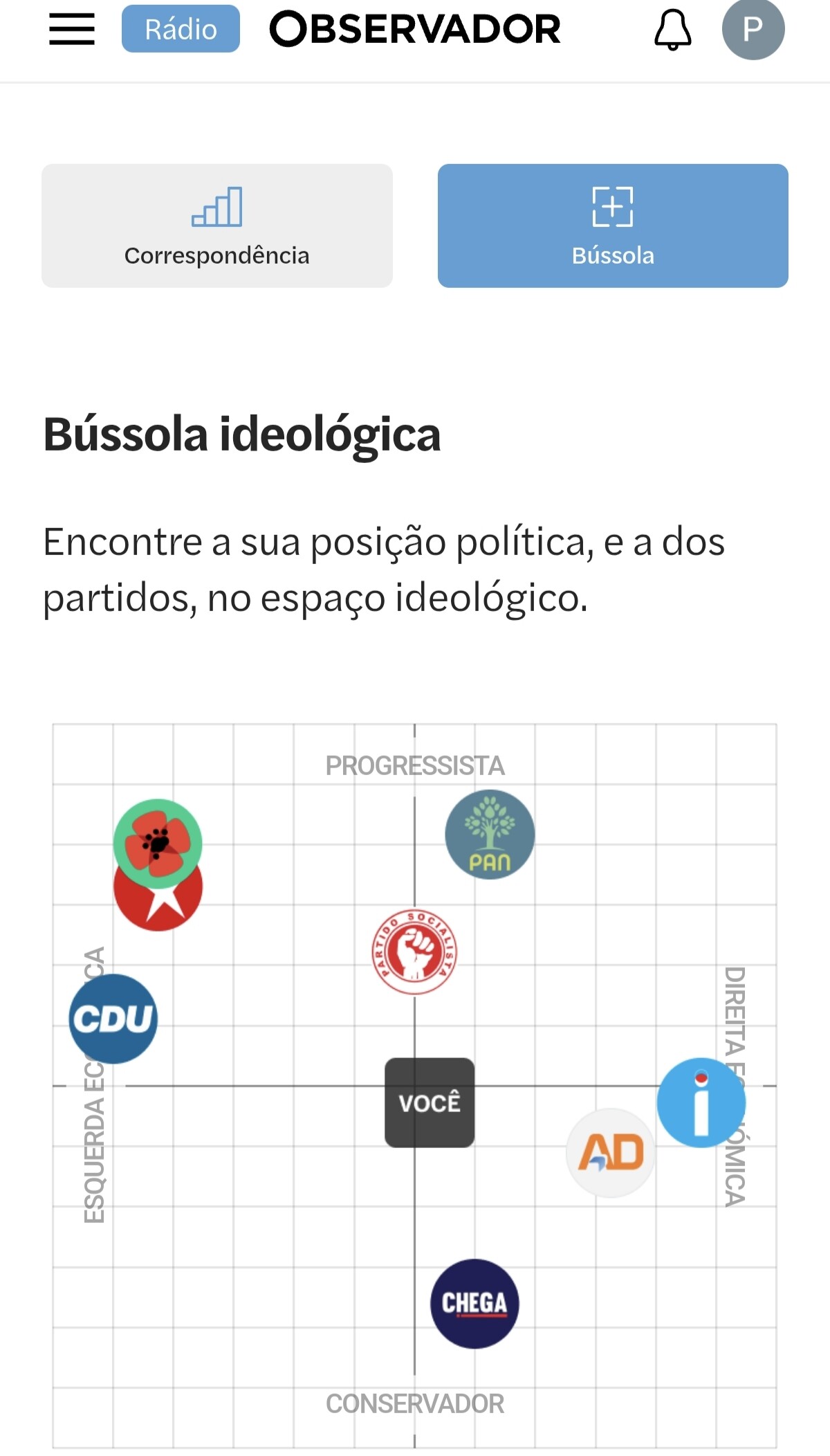Select the AD party marker
The image size is (830, 1456).
point(611,1152)
